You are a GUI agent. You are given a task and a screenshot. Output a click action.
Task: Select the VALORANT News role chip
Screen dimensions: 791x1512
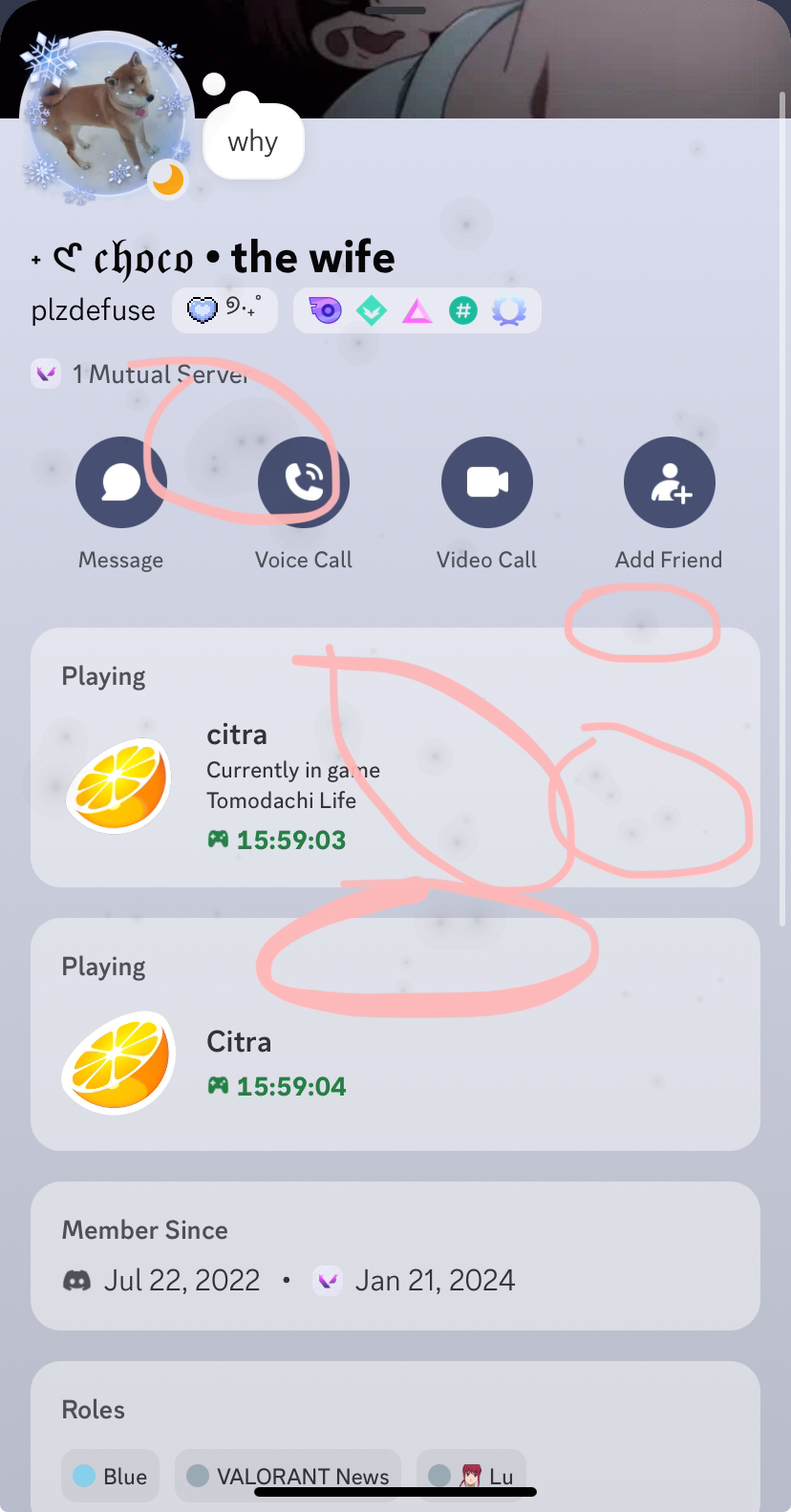(x=289, y=1476)
